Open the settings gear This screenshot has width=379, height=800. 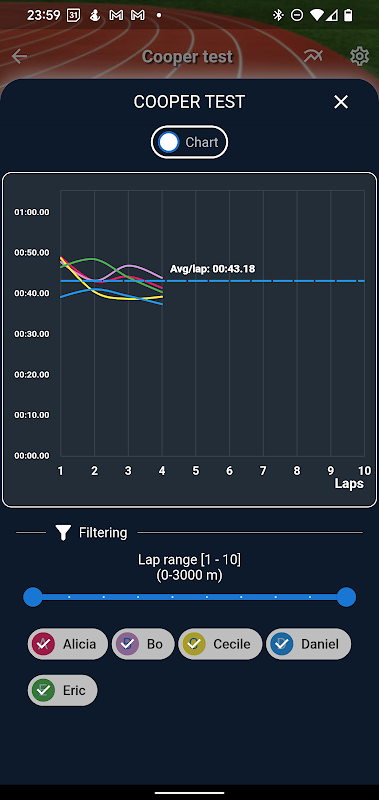tap(359, 56)
